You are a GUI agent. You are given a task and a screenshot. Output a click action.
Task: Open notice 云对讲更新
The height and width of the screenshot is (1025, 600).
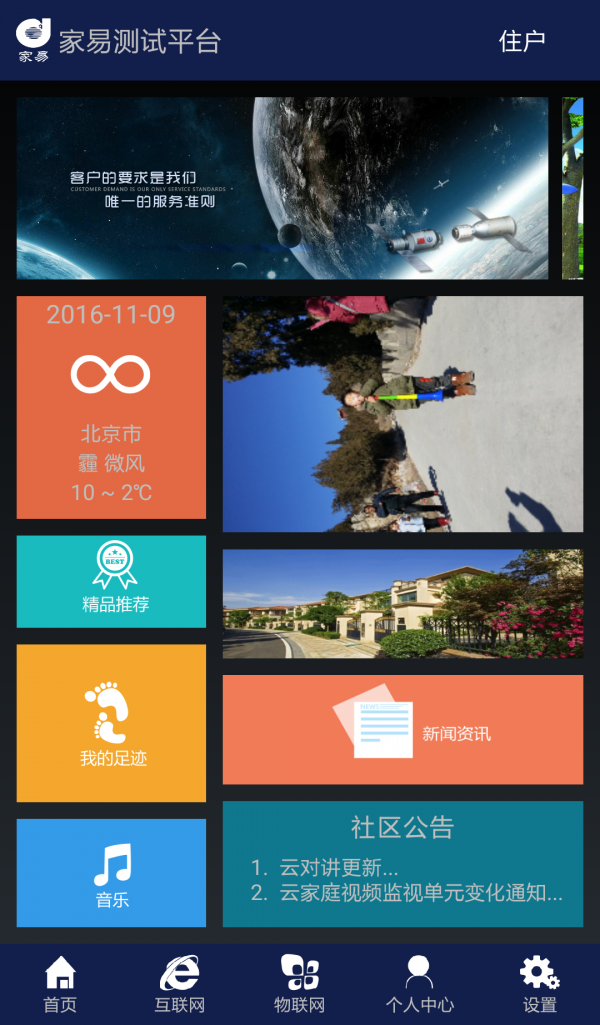tap(338, 867)
